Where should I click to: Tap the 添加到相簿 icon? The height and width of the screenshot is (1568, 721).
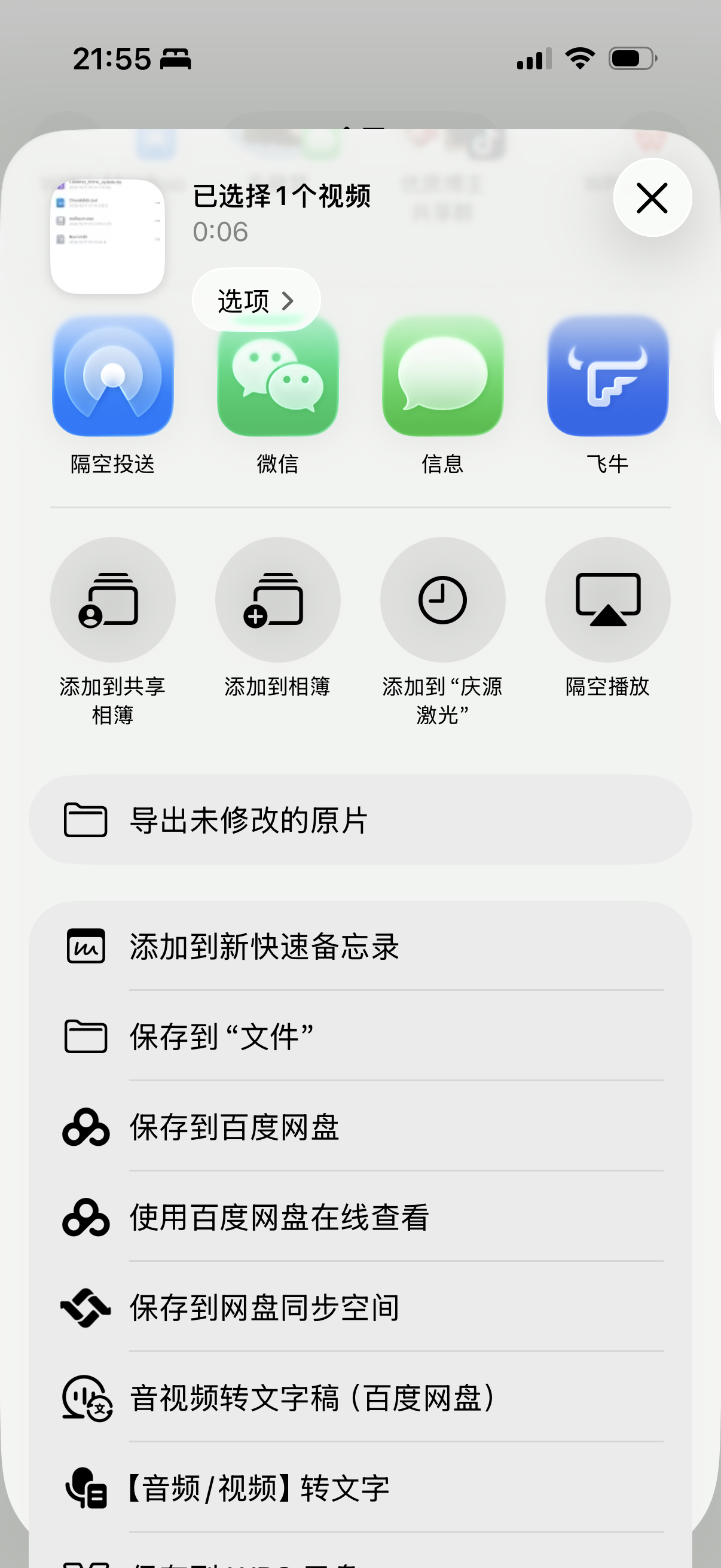point(277,600)
